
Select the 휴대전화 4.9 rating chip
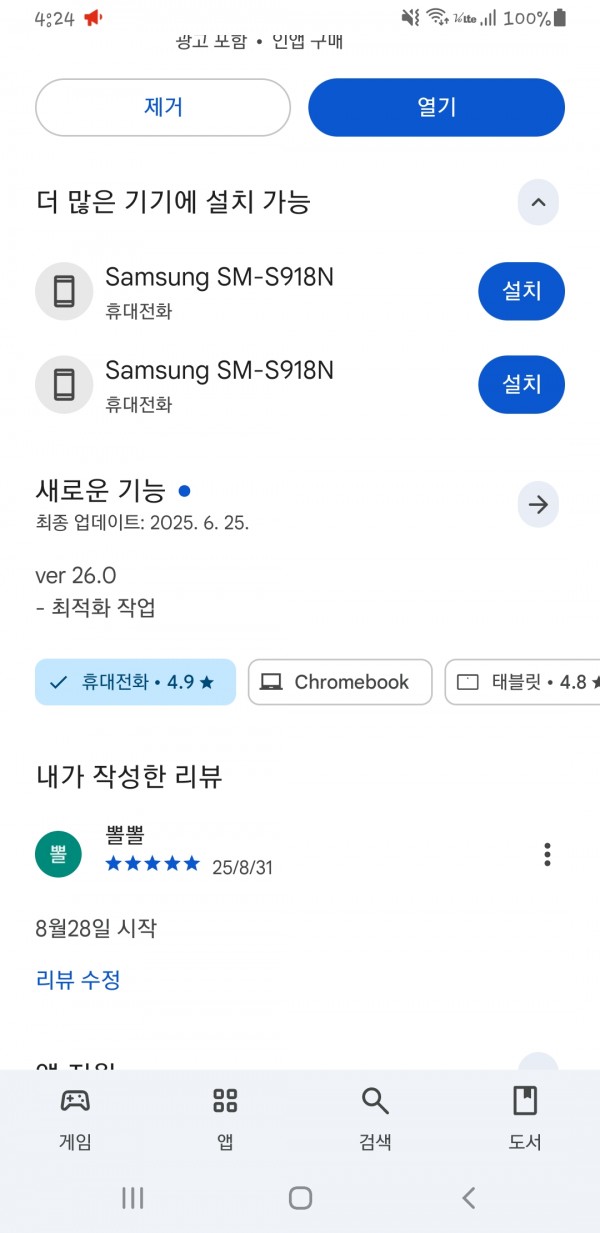pos(136,682)
